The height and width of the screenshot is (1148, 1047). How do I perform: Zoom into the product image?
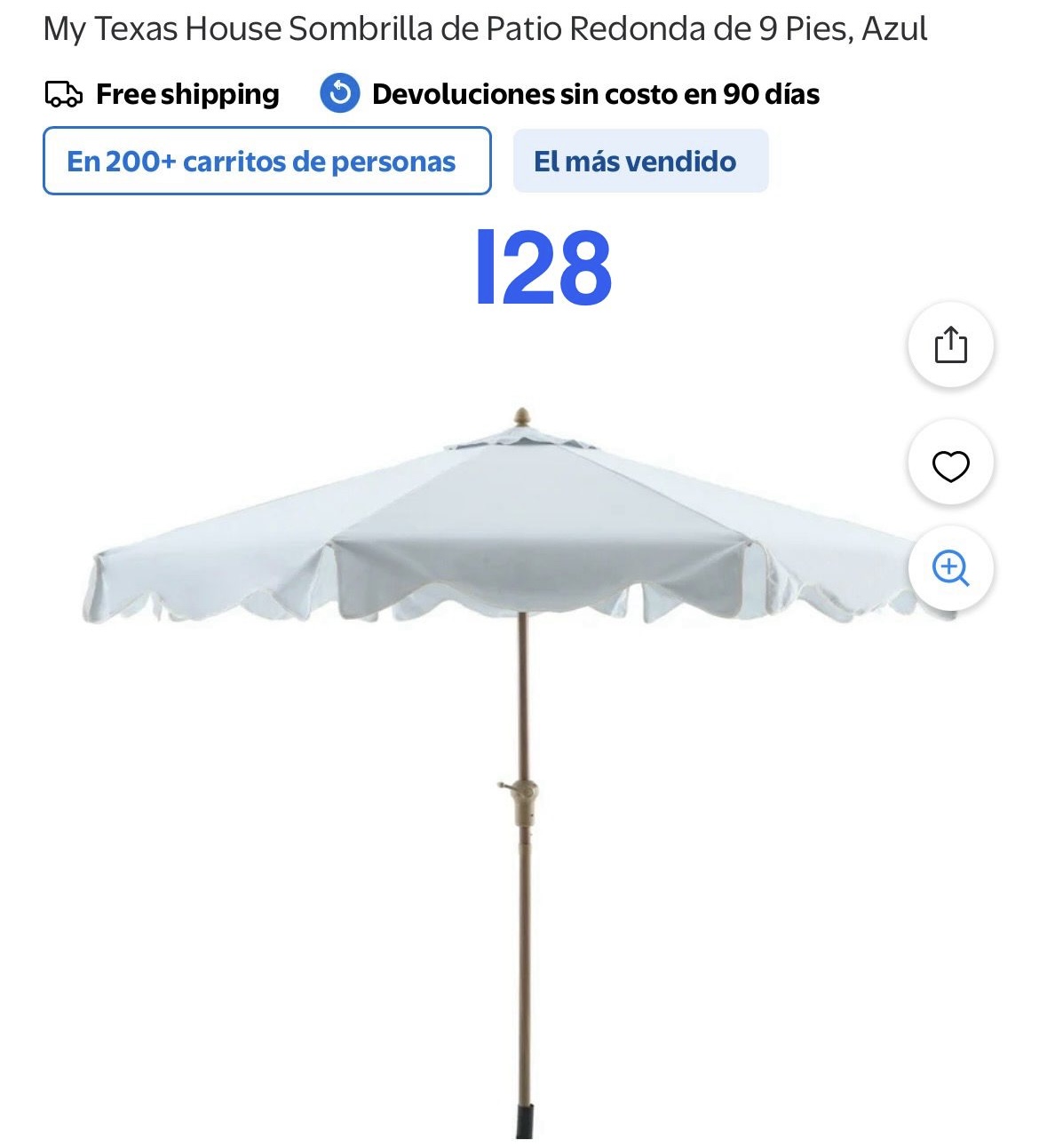[949, 568]
